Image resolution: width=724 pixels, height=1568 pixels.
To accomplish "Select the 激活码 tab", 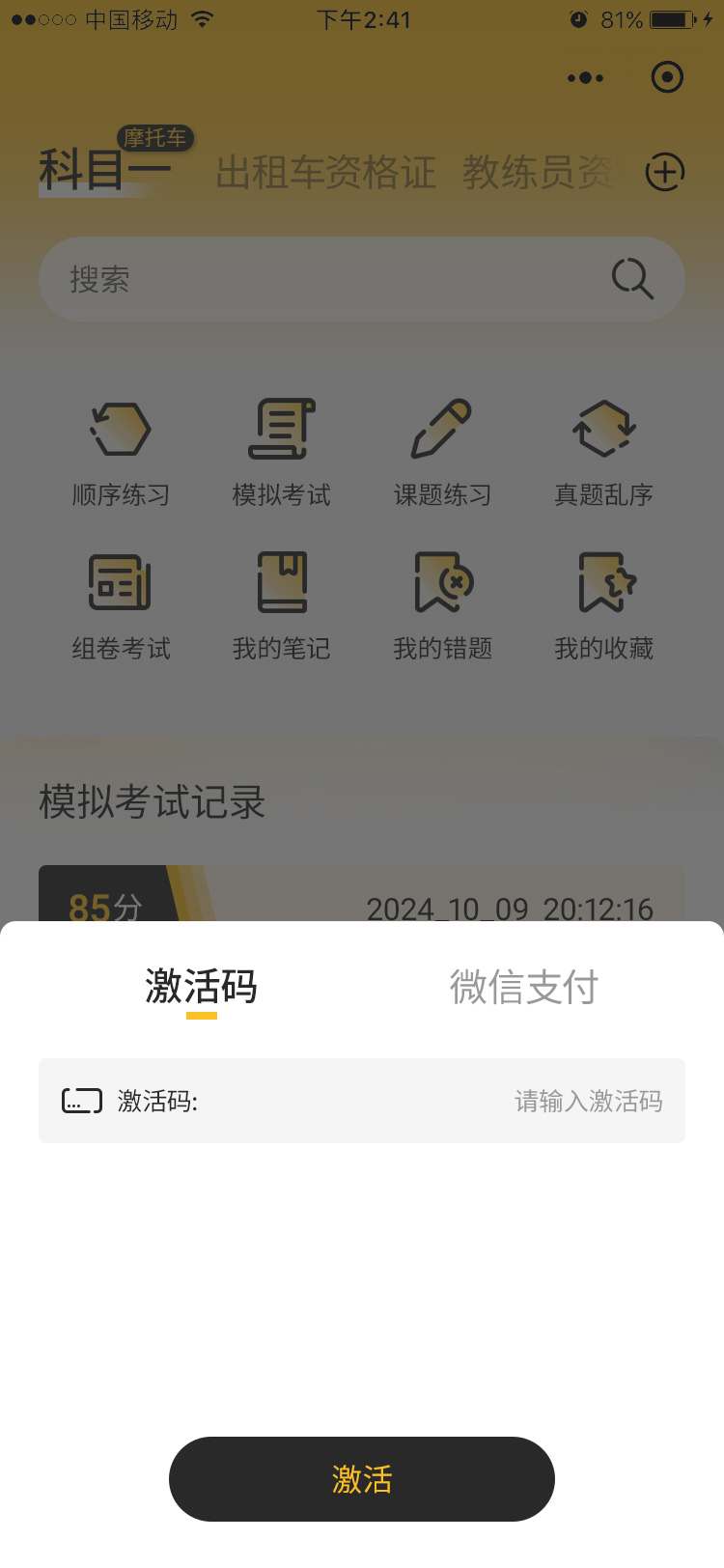I will coord(200,987).
